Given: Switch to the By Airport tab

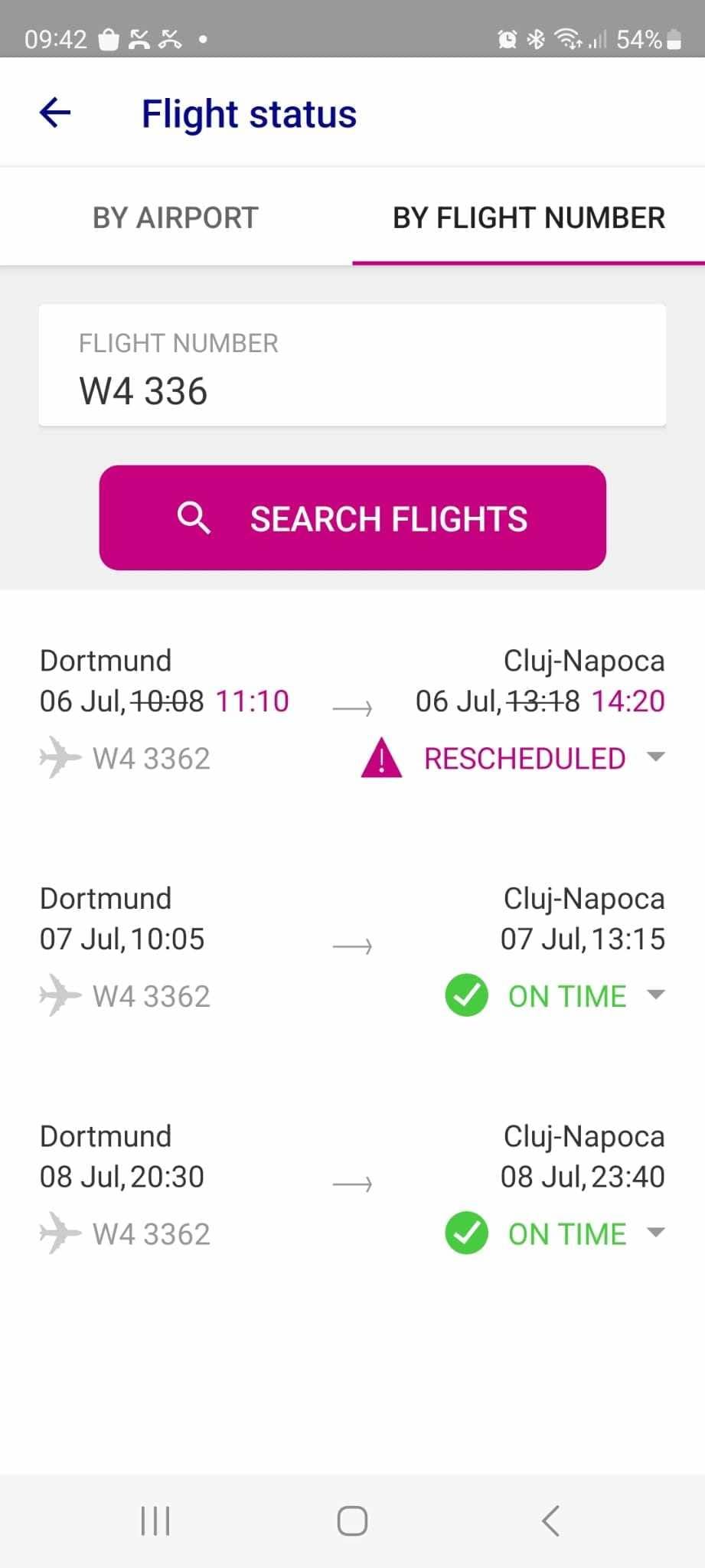Looking at the screenshot, I should click(x=175, y=218).
